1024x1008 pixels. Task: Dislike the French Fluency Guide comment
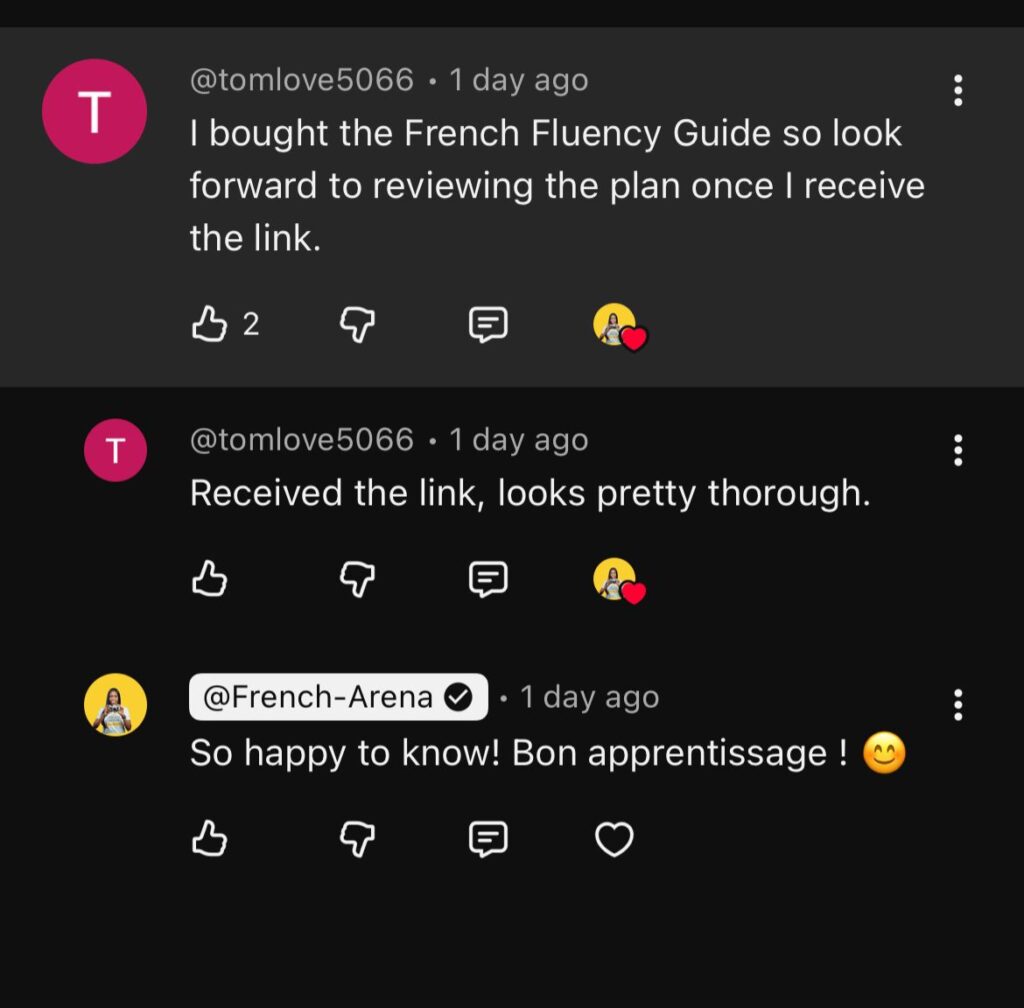(358, 325)
